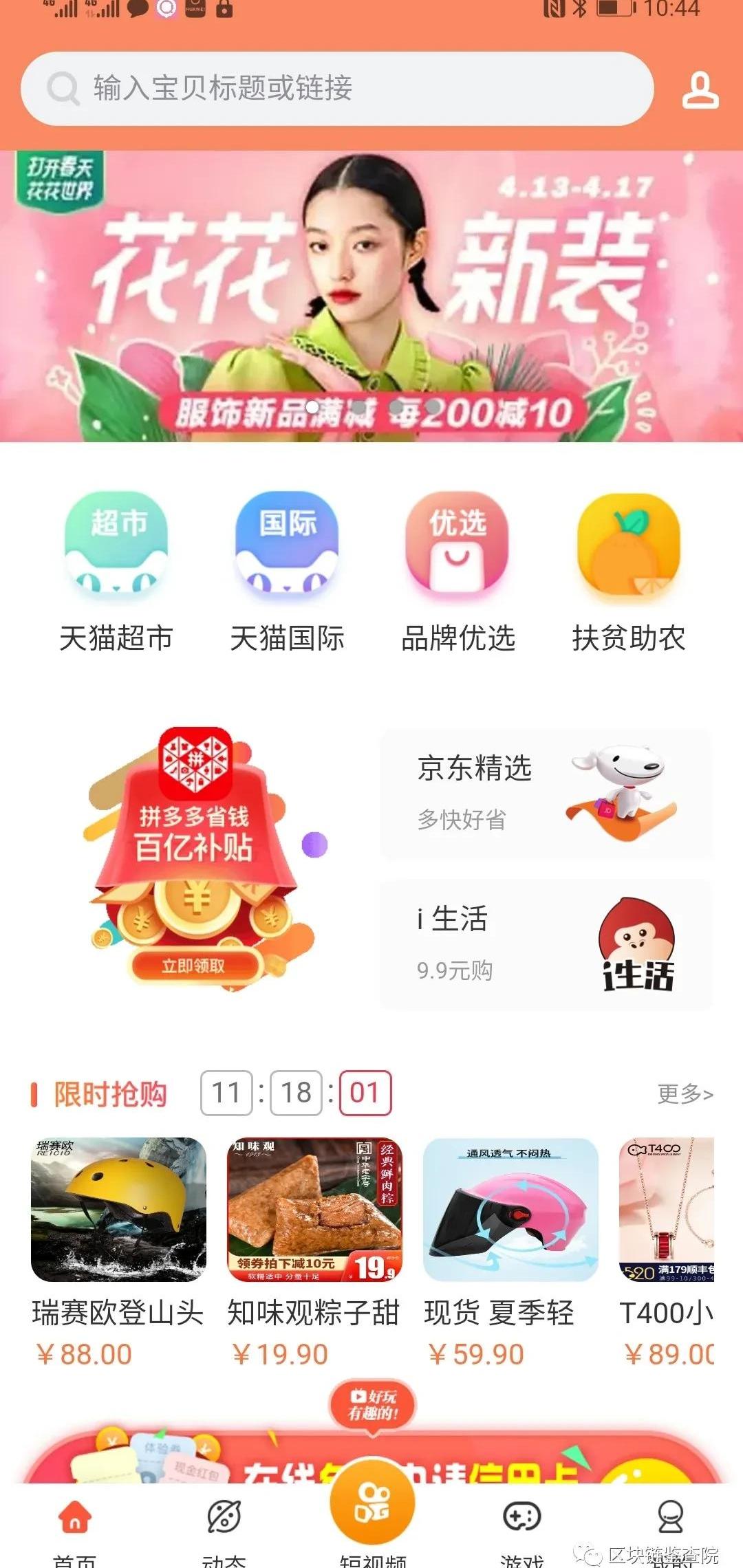Select 品牌优选 shortcut

click(457, 571)
